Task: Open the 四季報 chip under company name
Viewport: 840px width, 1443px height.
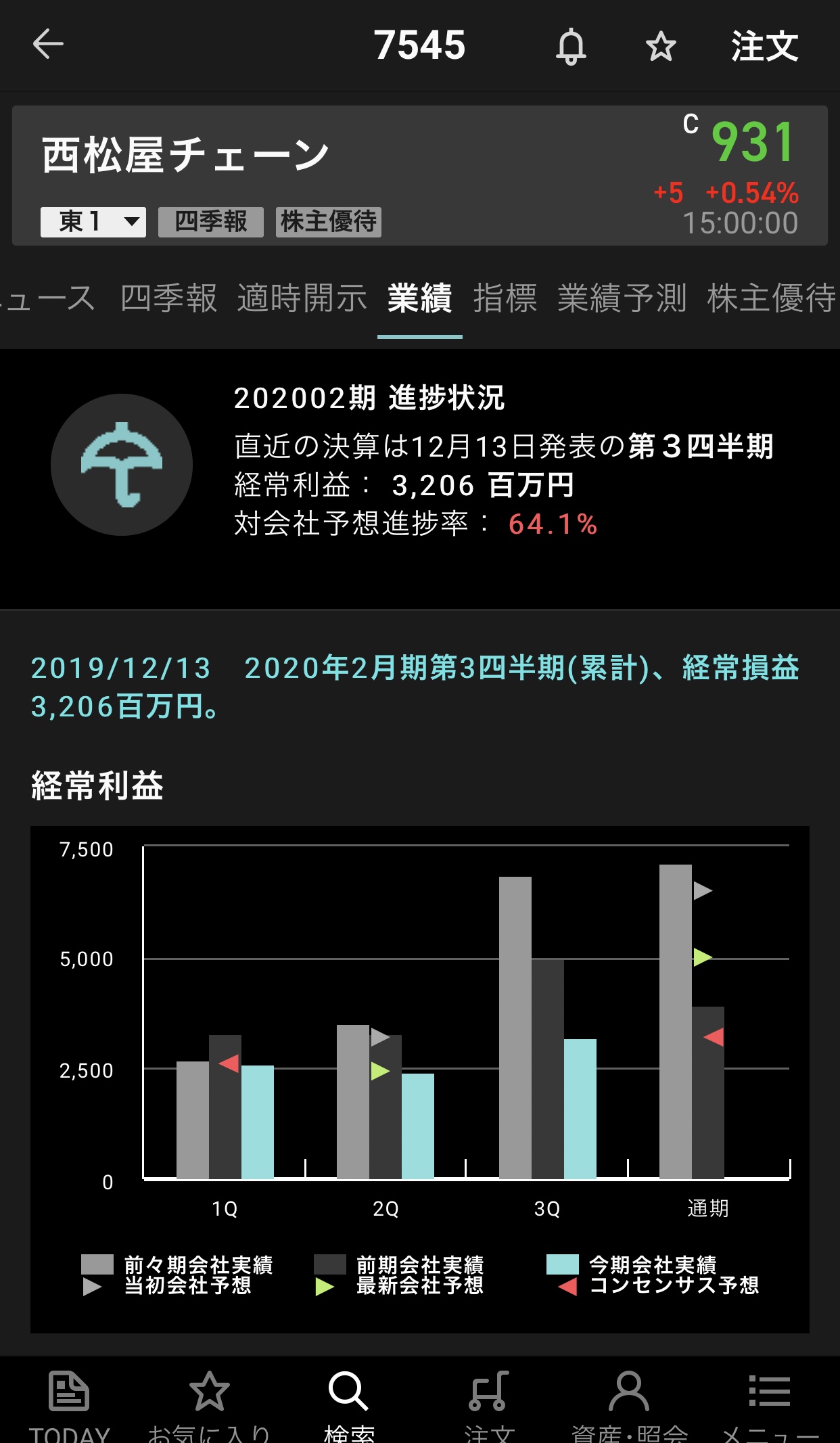Action: pos(210,222)
